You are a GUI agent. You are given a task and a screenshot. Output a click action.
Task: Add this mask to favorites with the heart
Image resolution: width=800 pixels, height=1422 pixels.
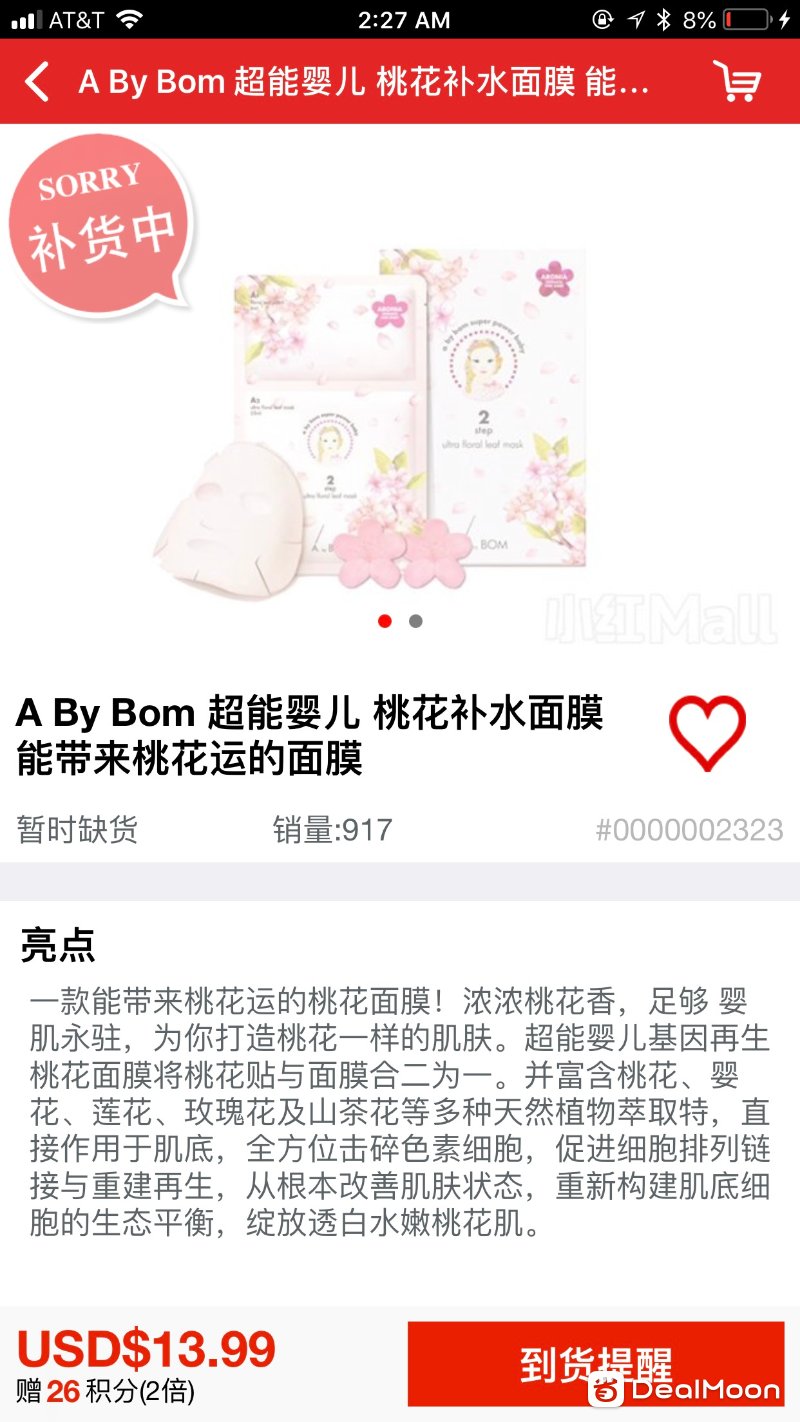click(x=707, y=733)
